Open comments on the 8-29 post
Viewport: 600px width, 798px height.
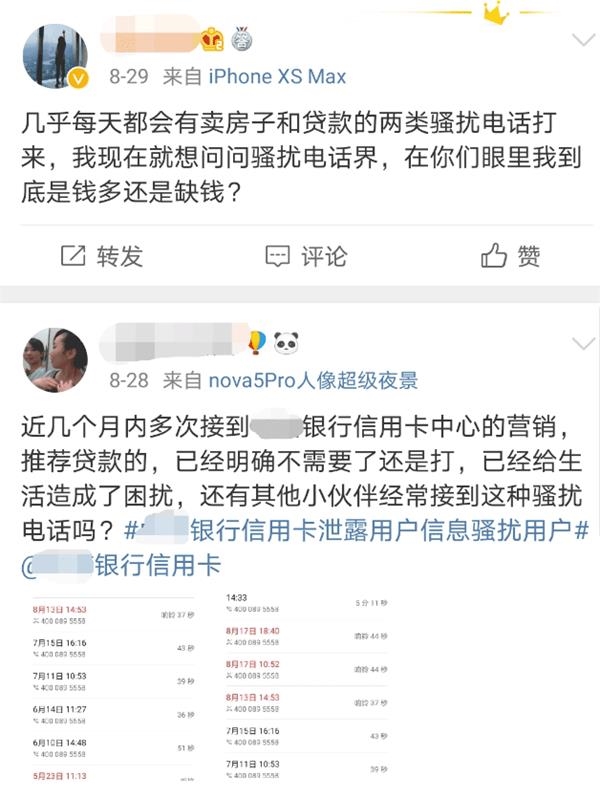(306, 256)
